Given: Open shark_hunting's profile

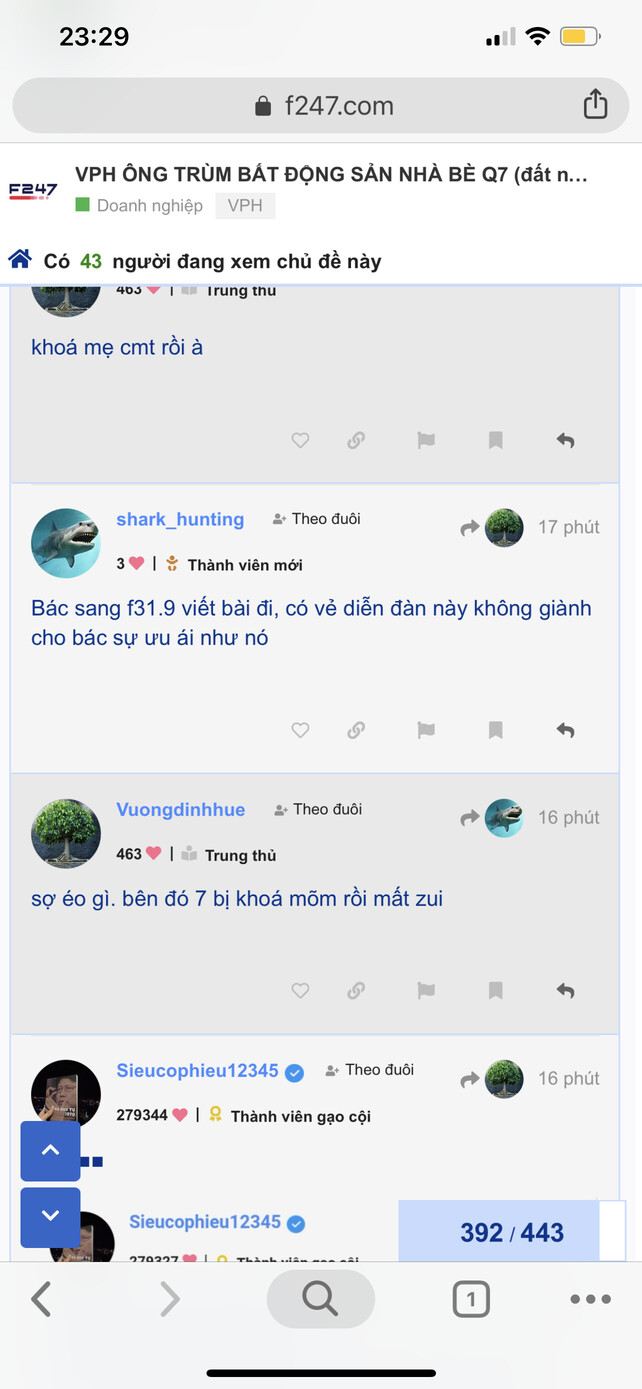Looking at the screenshot, I should point(180,519).
